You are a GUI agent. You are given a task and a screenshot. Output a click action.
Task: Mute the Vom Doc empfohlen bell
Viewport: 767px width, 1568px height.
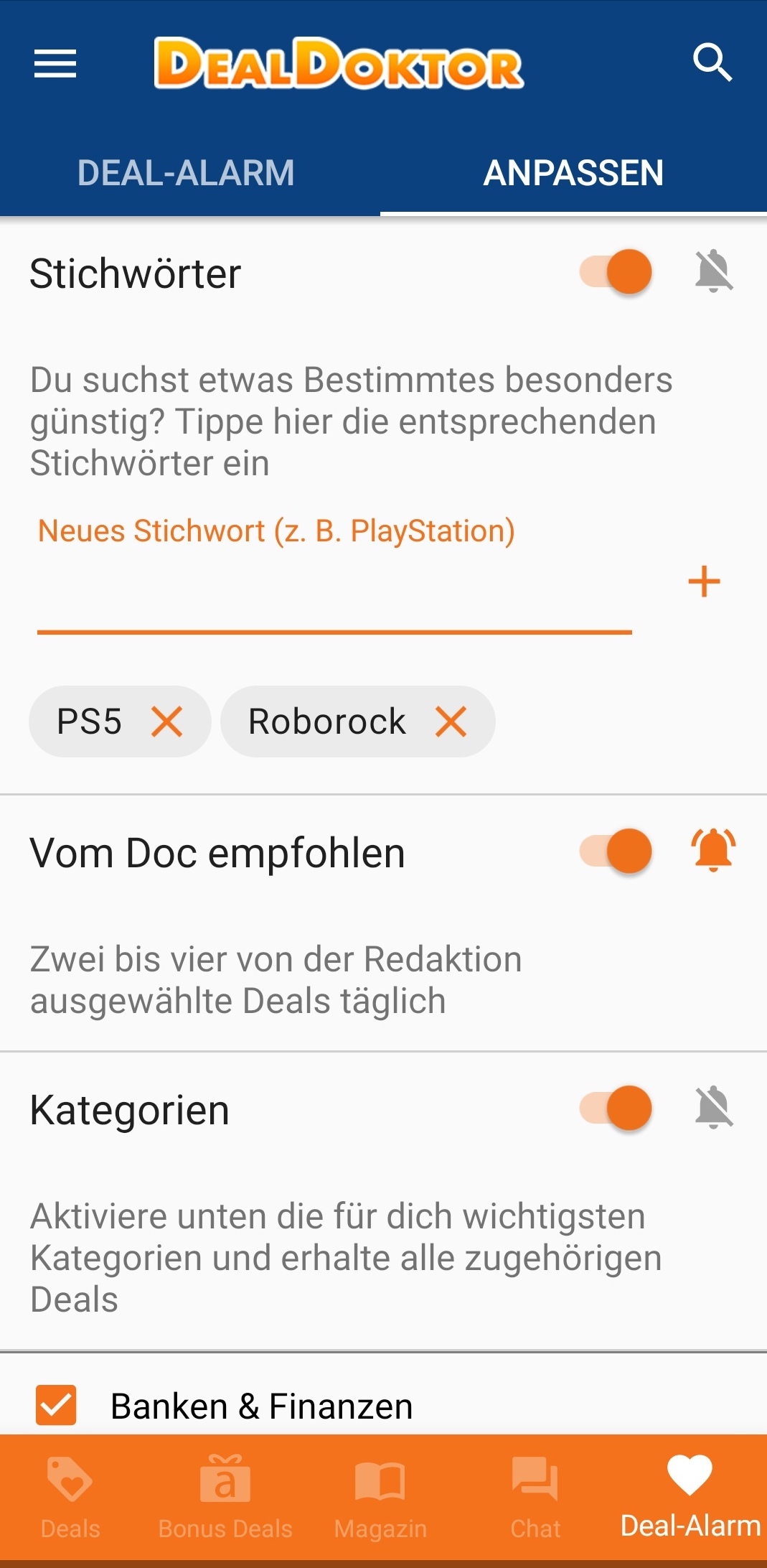[x=713, y=850]
